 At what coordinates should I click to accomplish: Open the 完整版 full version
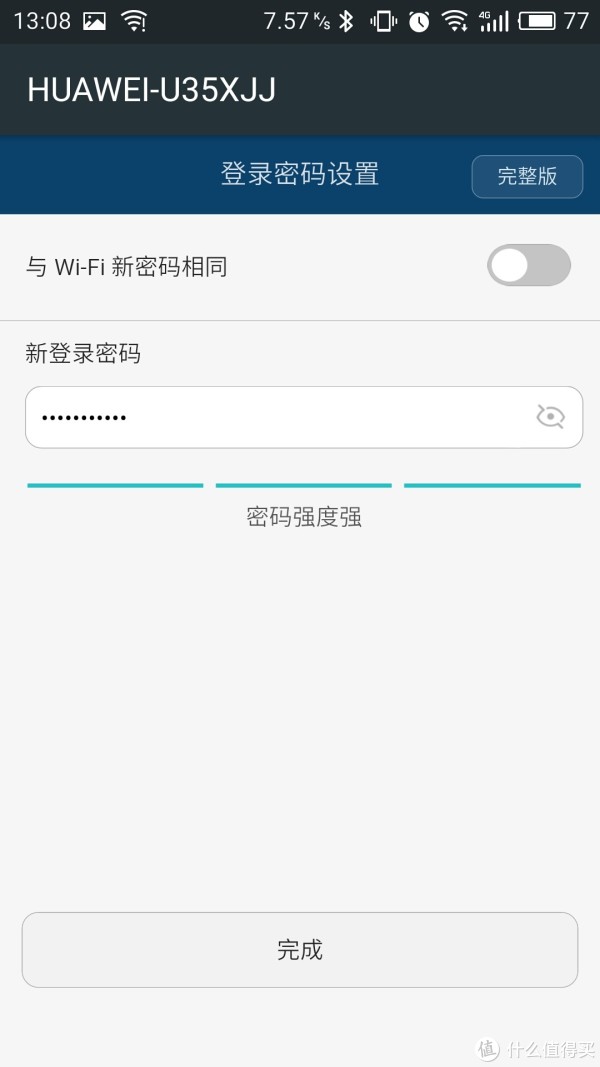(527, 177)
